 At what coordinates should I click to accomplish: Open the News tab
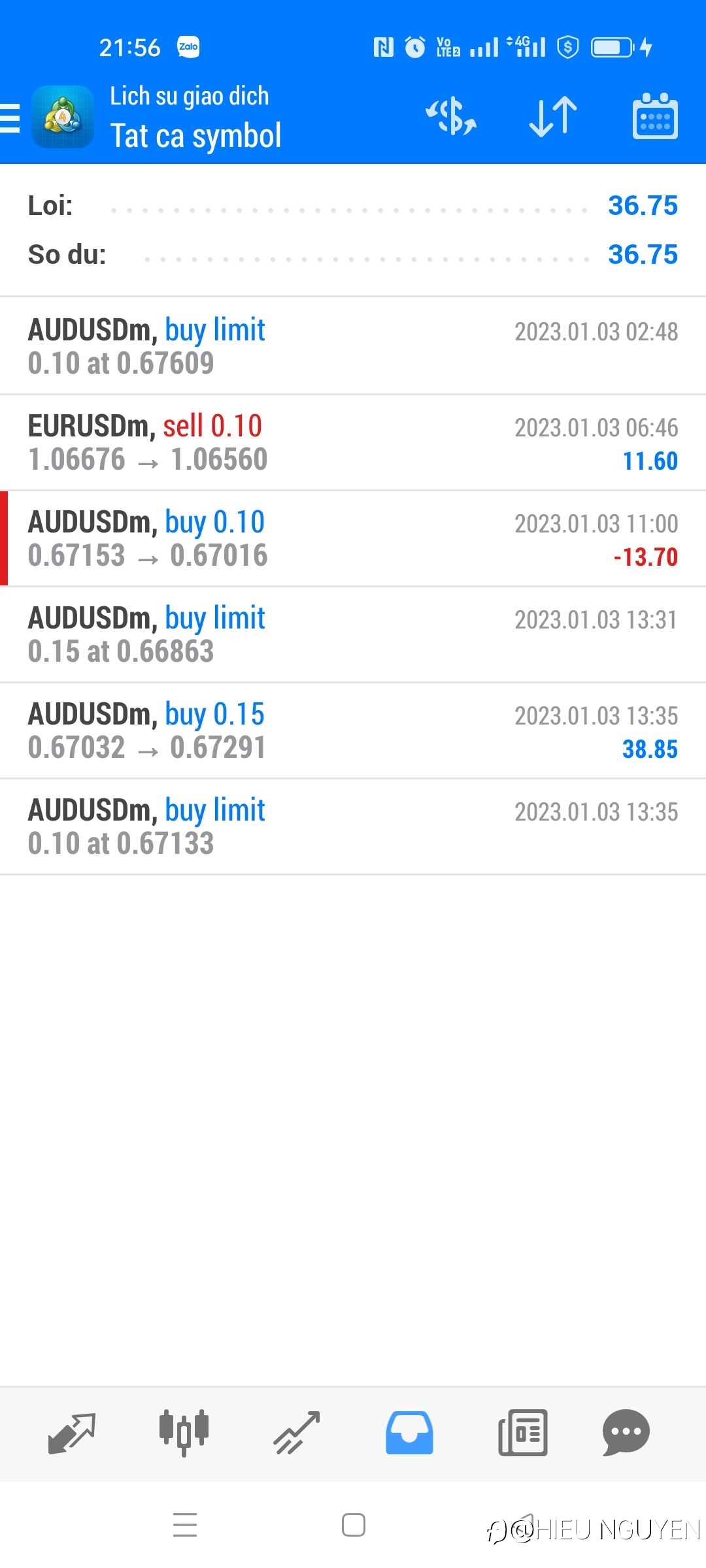click(523, 1433)
